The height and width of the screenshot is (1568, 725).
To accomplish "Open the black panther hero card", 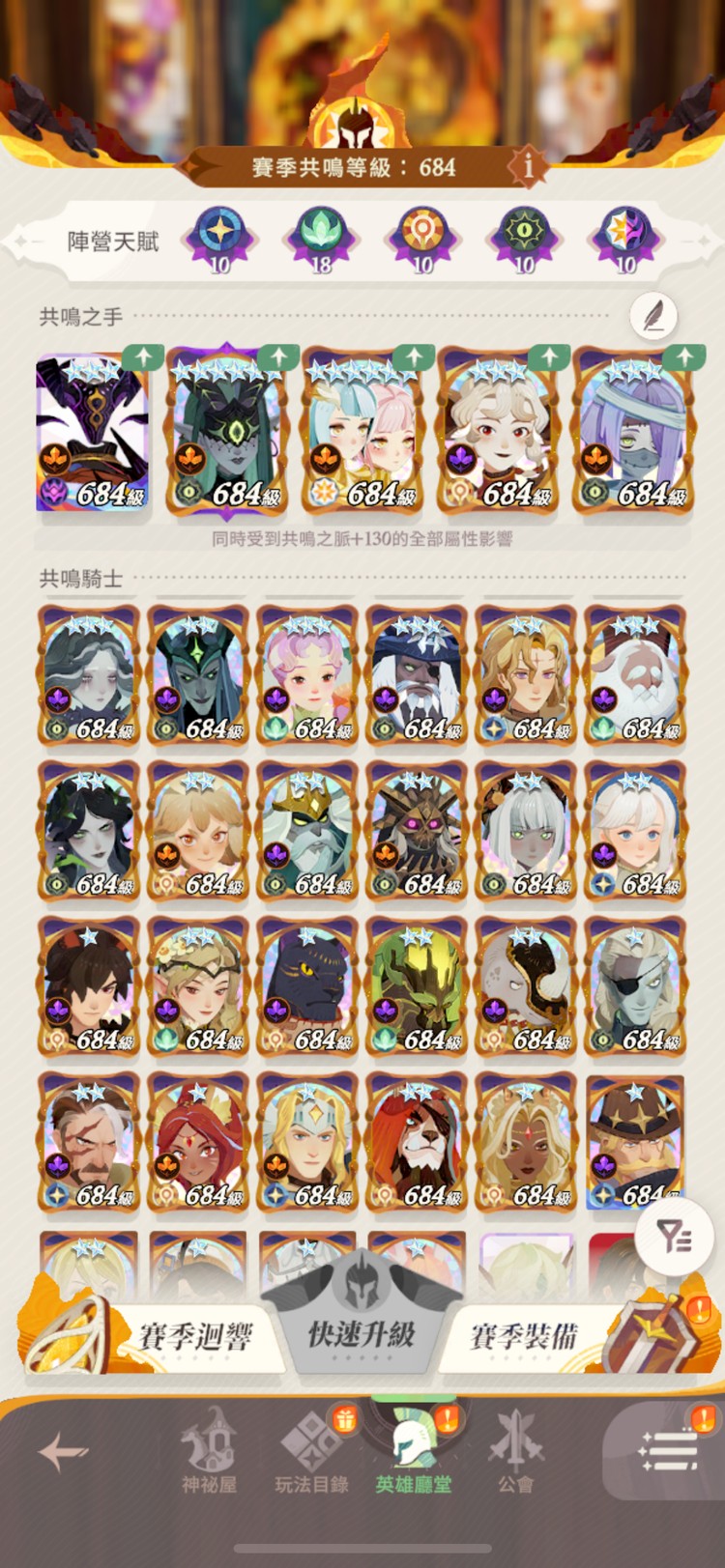I will (x=306, y=987).
